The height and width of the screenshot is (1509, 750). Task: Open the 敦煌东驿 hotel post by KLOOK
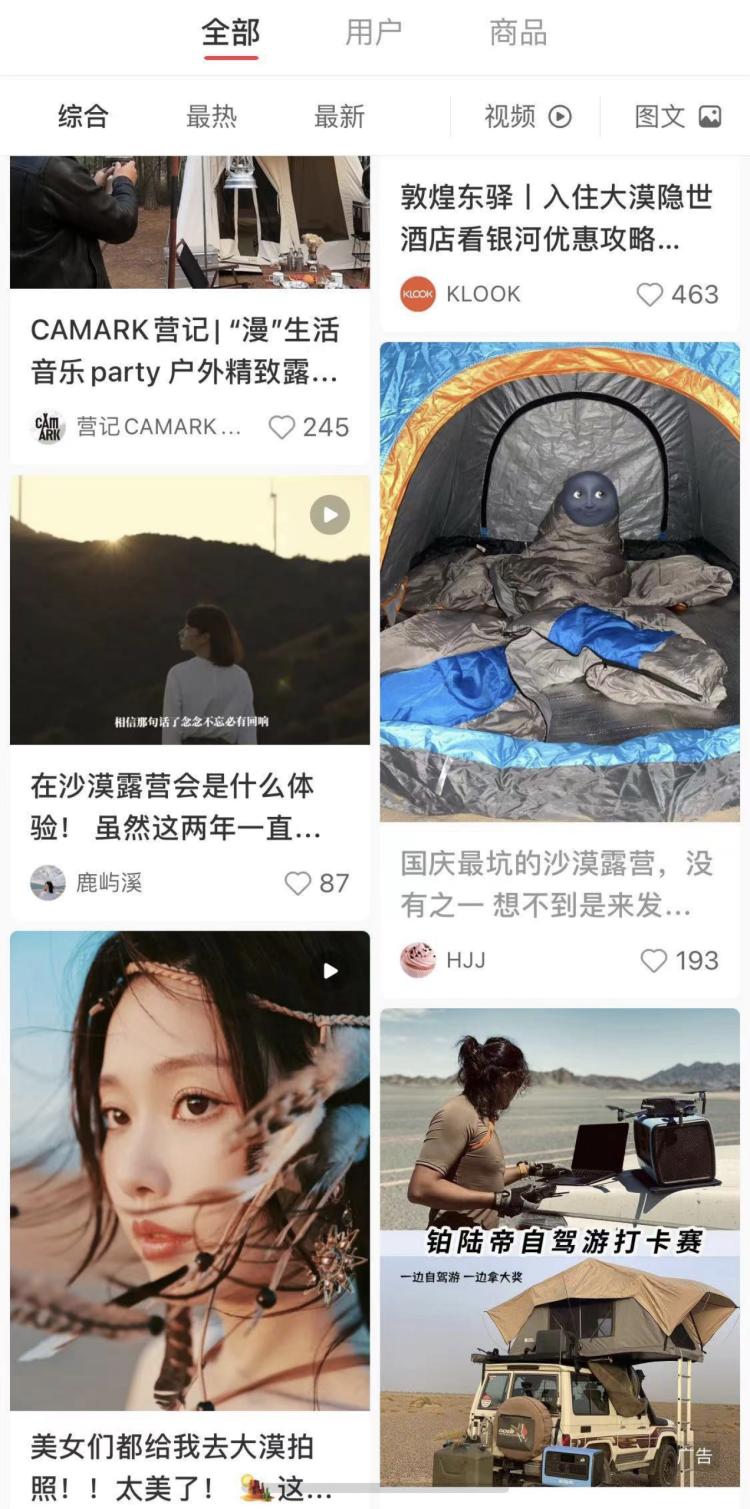tap(556, 218)
